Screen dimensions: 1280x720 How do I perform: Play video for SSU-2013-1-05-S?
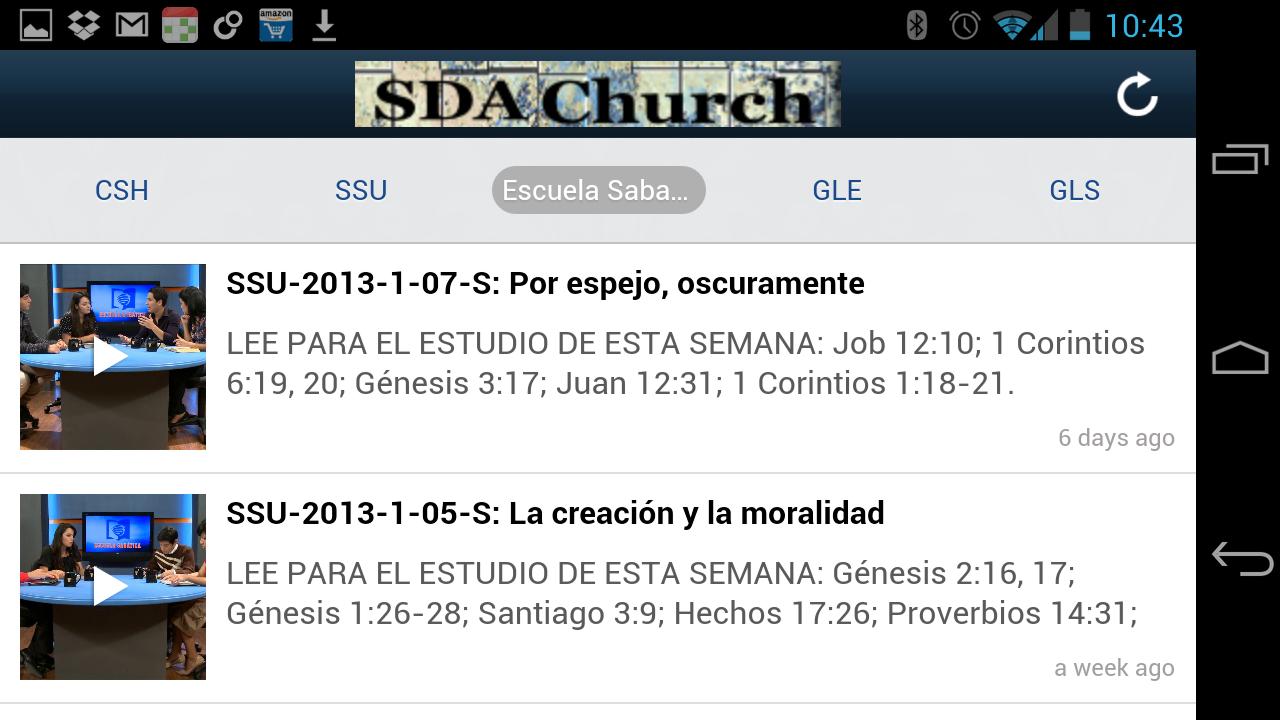[112, 587]
